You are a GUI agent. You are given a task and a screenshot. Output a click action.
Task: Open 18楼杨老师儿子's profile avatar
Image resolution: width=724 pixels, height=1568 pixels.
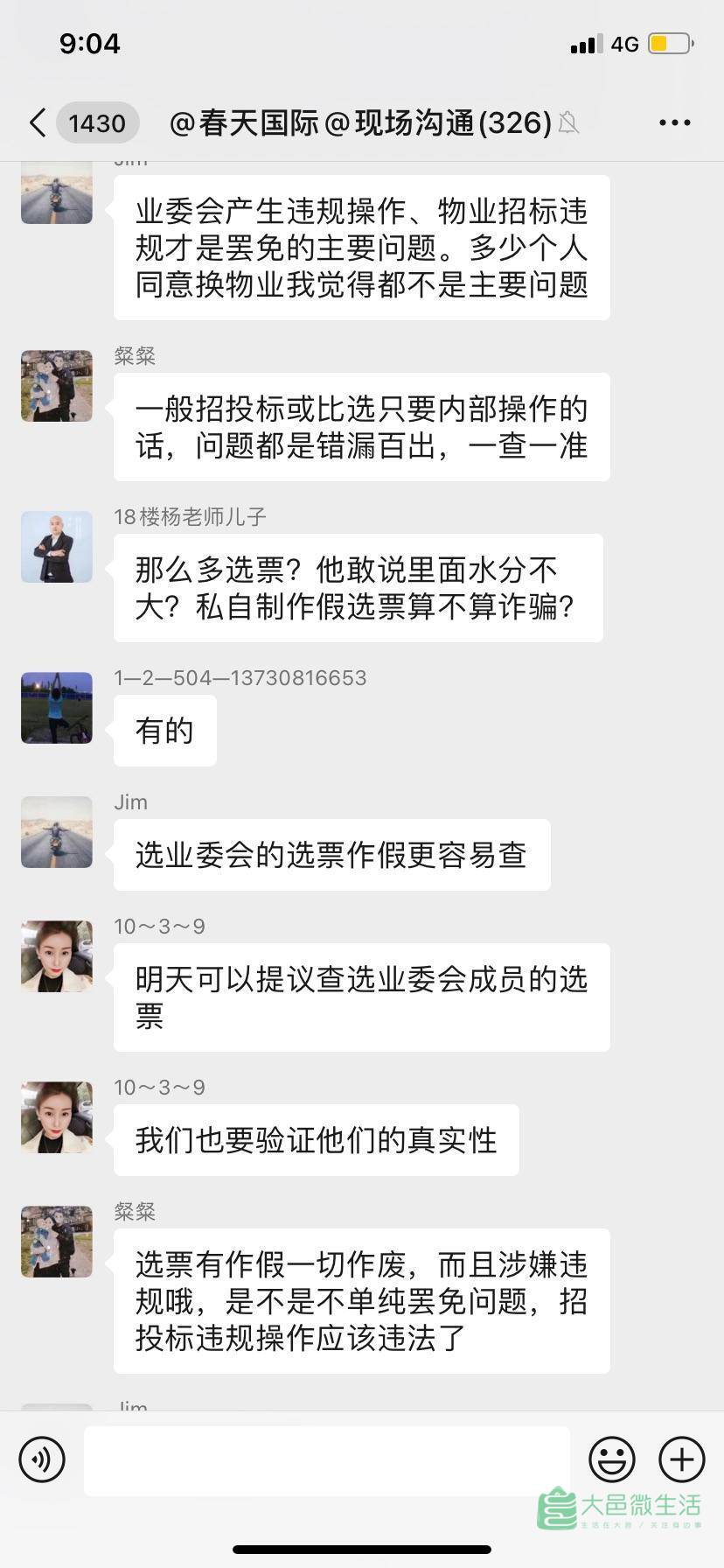coord(57,547)
